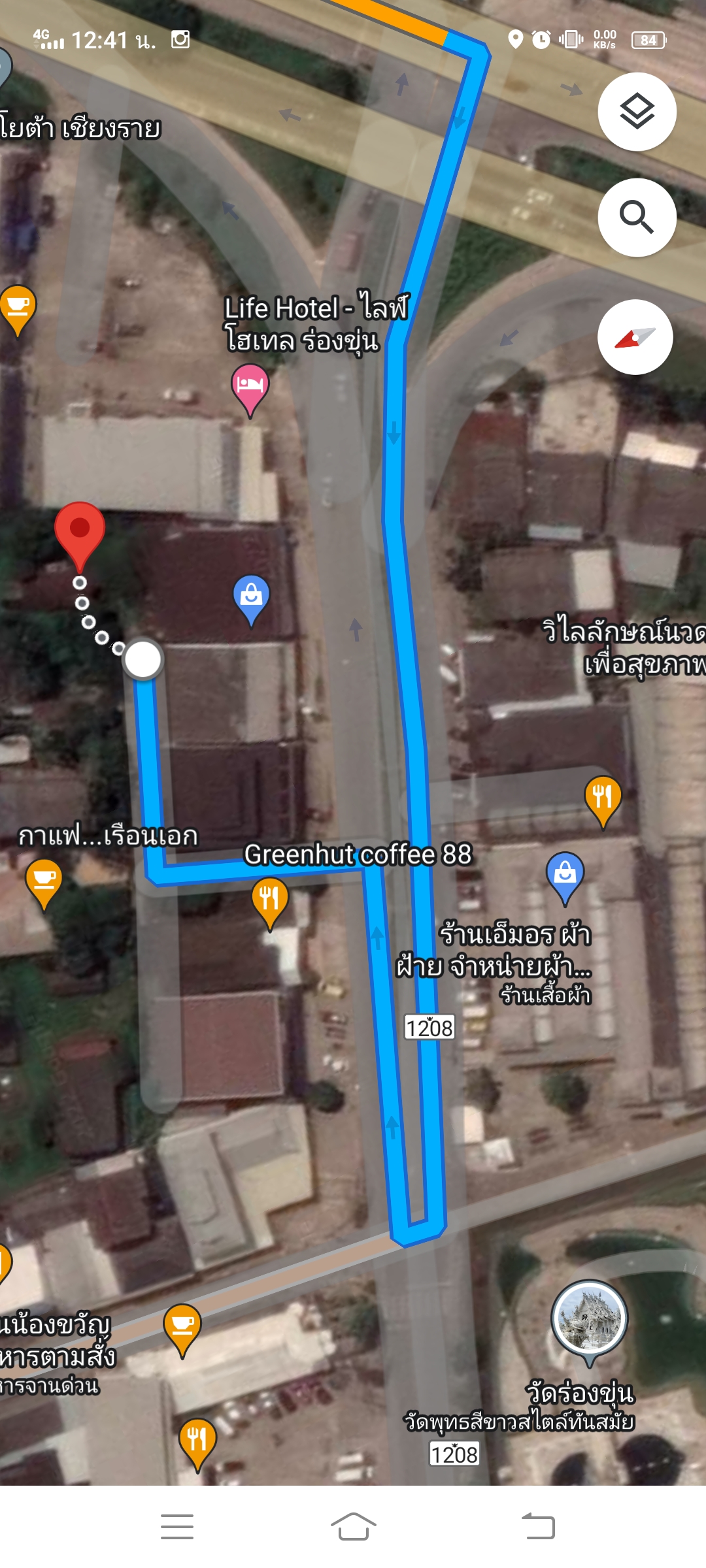Go to the home screen
This screenshot has width=706, height=1568.
point(353,1527)
